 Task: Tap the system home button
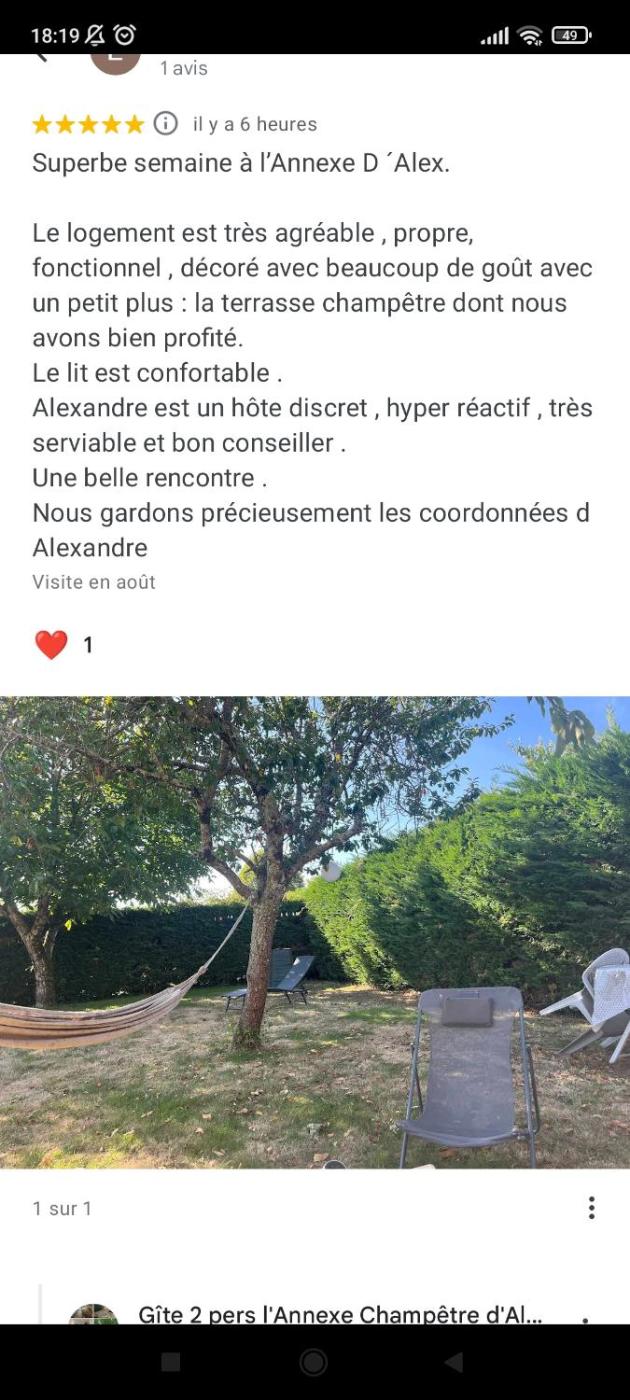coord(314,1362)
